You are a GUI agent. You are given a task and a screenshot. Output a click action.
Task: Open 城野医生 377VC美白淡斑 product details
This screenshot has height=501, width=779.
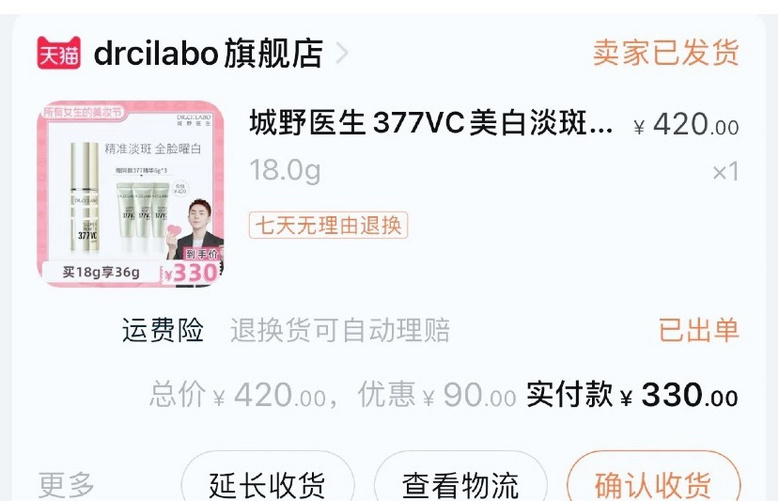[430, 125]
